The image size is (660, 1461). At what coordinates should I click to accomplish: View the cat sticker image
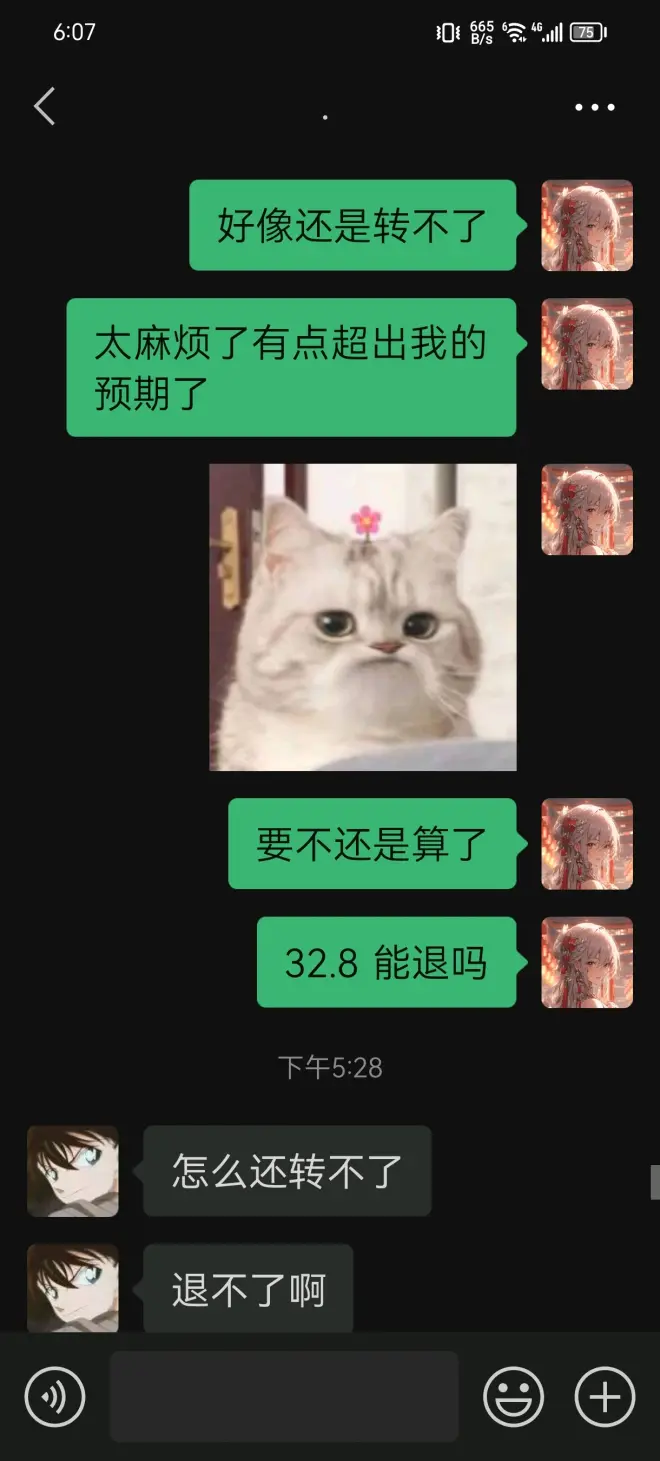tap(362, 617)
